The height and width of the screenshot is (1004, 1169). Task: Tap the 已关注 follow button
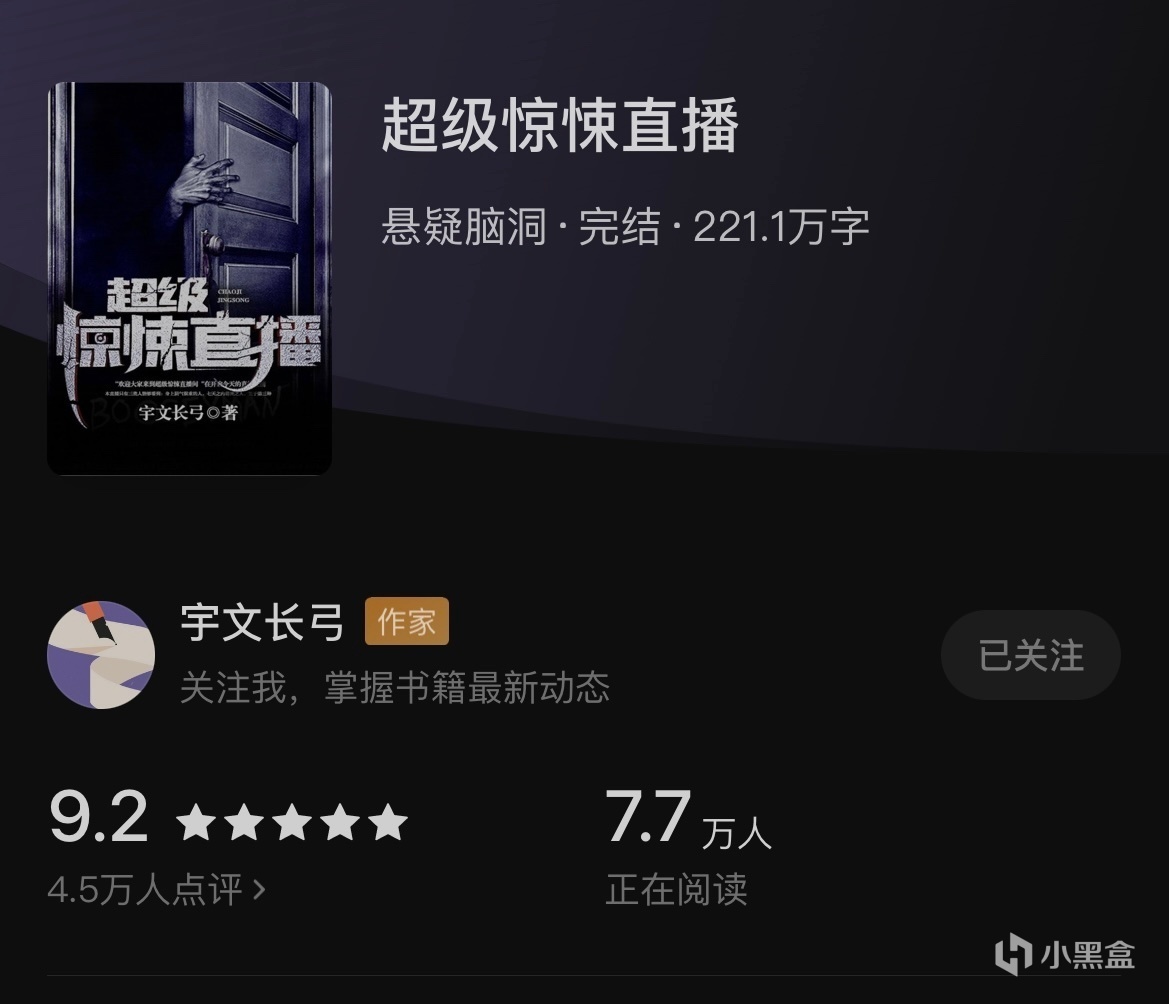tap(1030, 656)
